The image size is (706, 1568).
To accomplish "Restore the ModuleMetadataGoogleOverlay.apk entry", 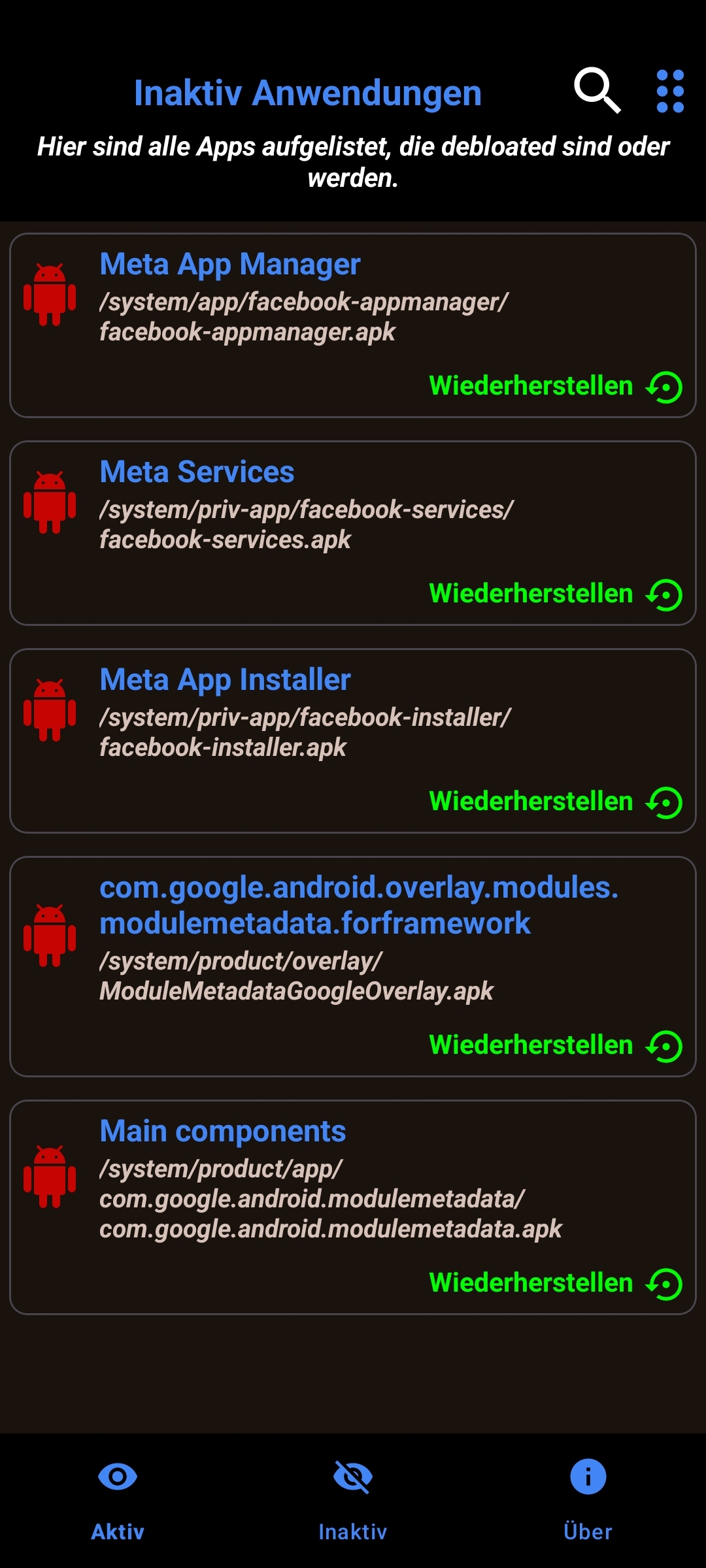I will tap(555, 1045).
